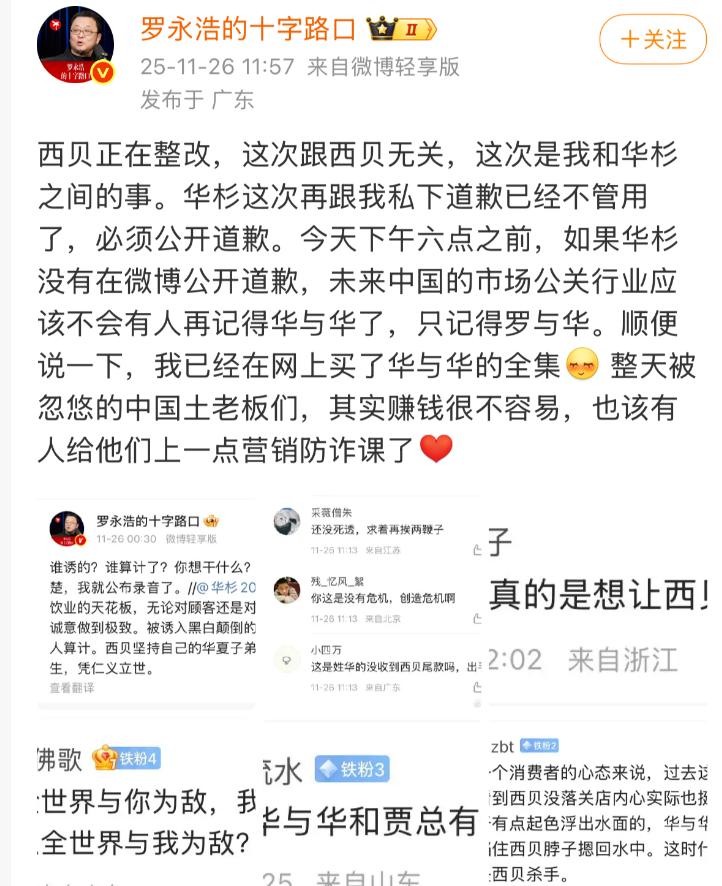
Task: Open the image with 来自浙江 text
Action: 596,606
